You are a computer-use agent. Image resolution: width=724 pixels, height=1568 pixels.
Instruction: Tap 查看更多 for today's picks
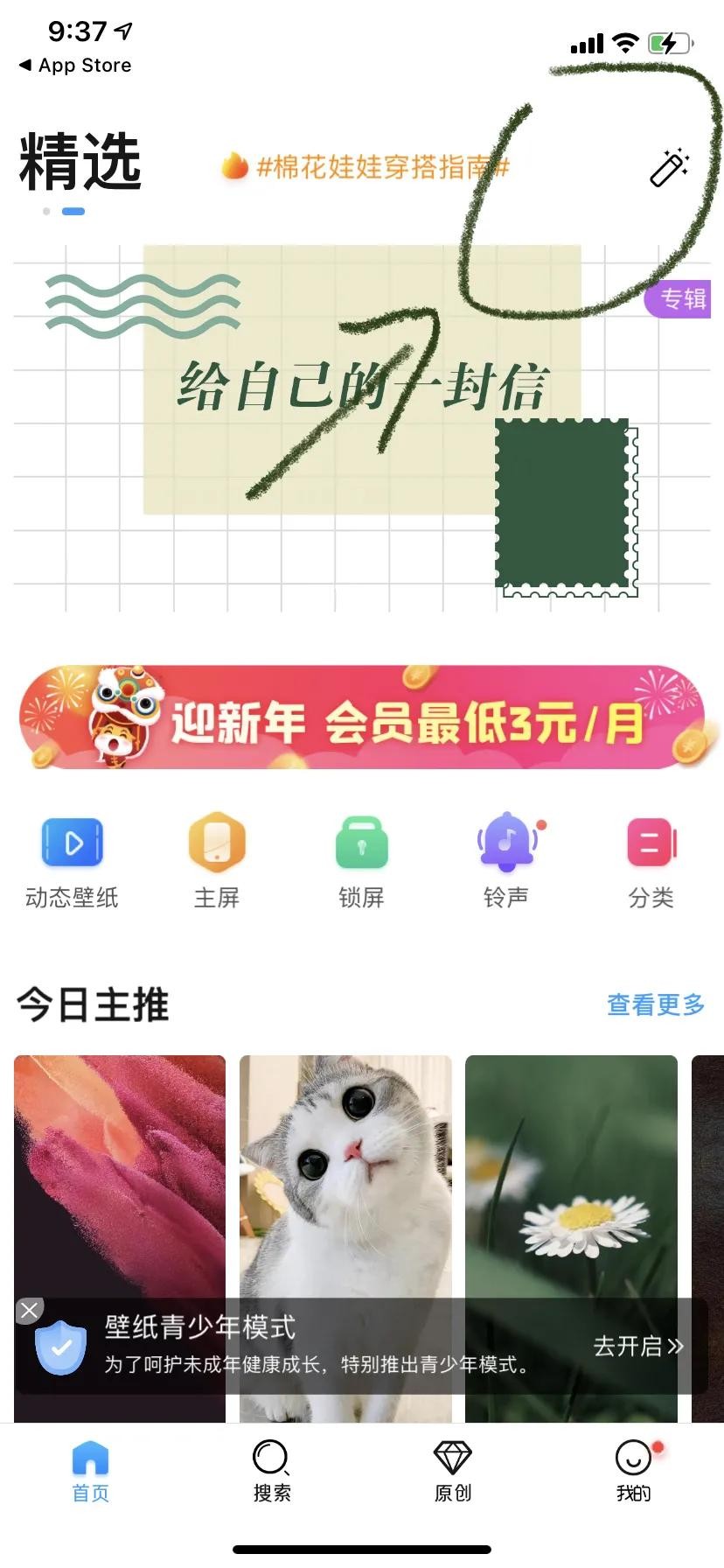[656, 1004]
